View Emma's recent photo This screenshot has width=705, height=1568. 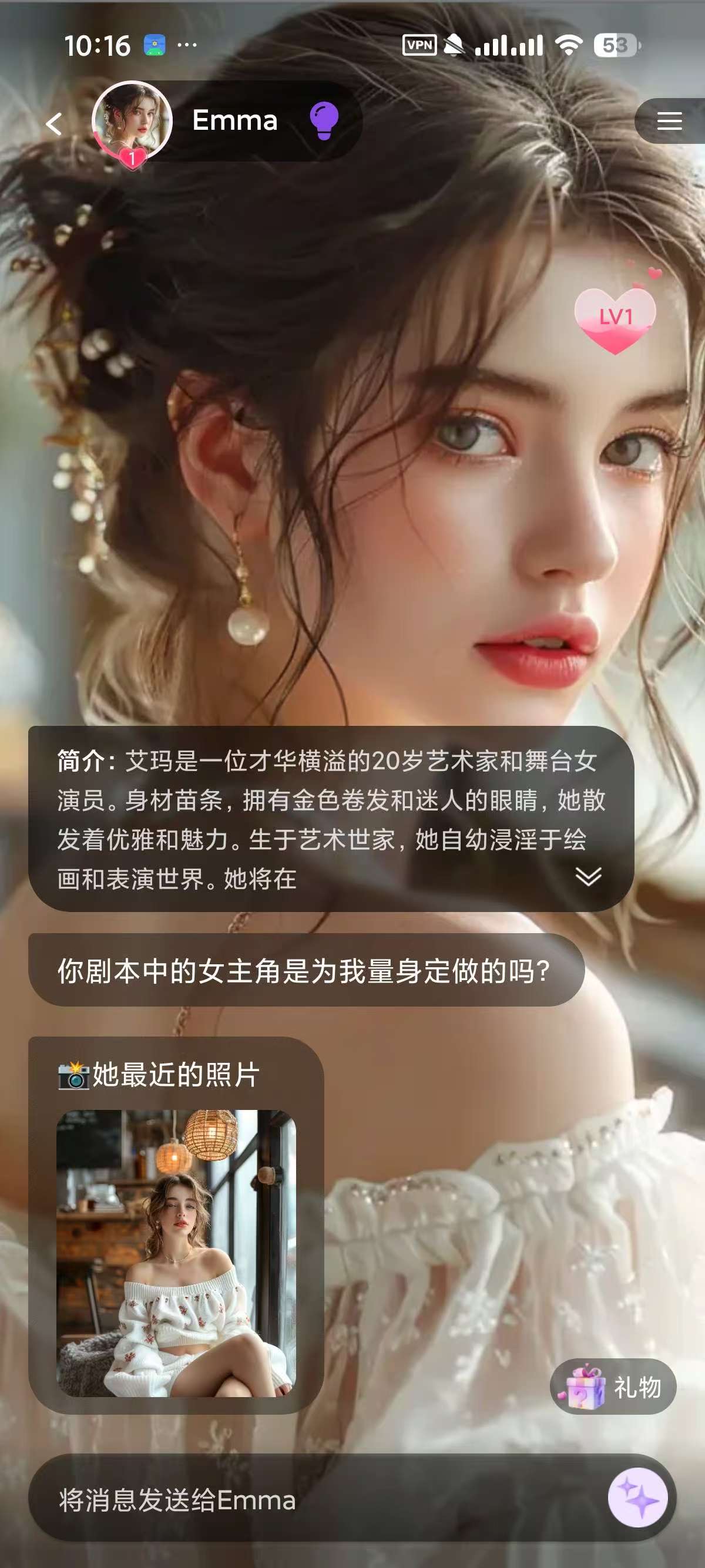coord(177,1253)
